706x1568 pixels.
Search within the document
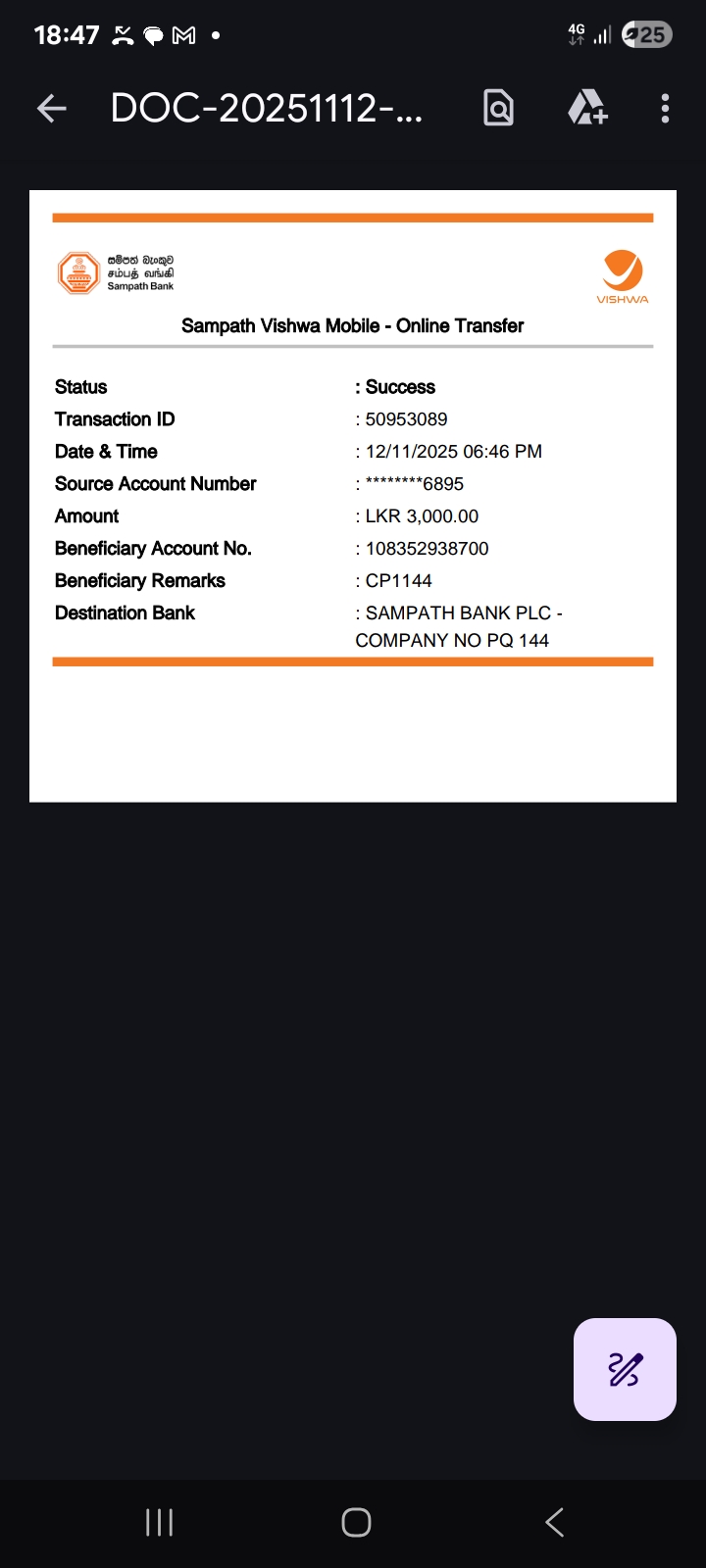(498, 109)
